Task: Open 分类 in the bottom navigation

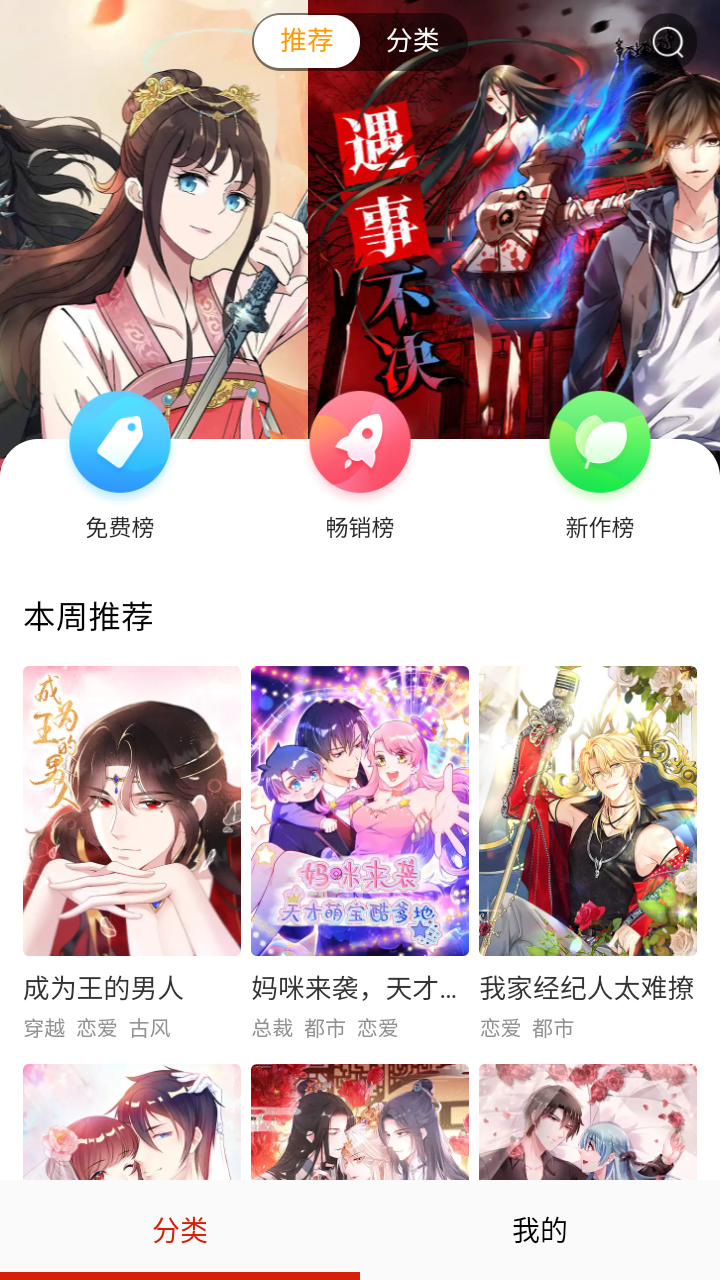Action: pyautogui.click(x=180, y=1231)
